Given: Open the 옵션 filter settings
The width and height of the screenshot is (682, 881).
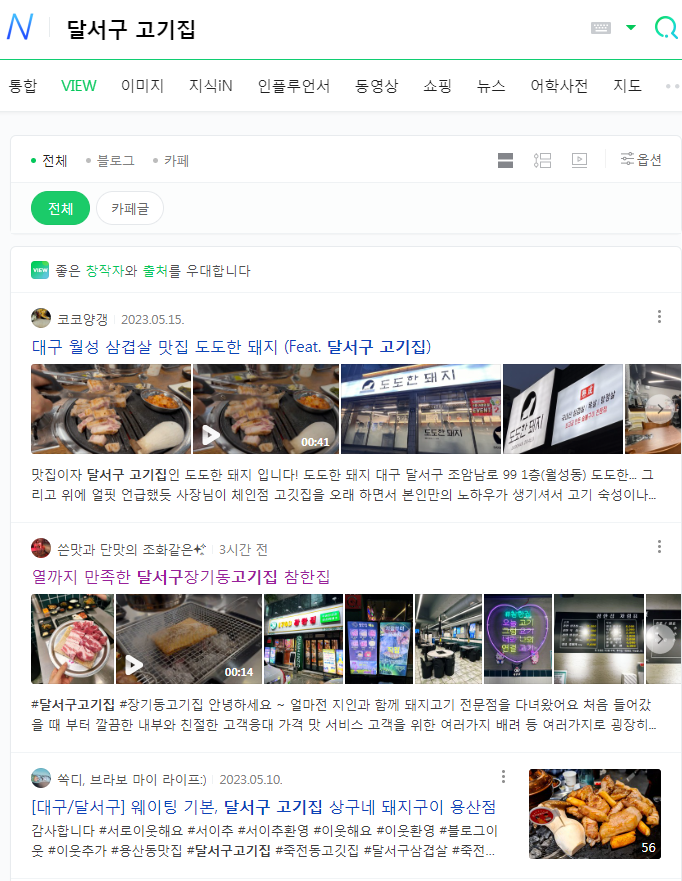Looking at the screenshot, I should click(641, 159).
